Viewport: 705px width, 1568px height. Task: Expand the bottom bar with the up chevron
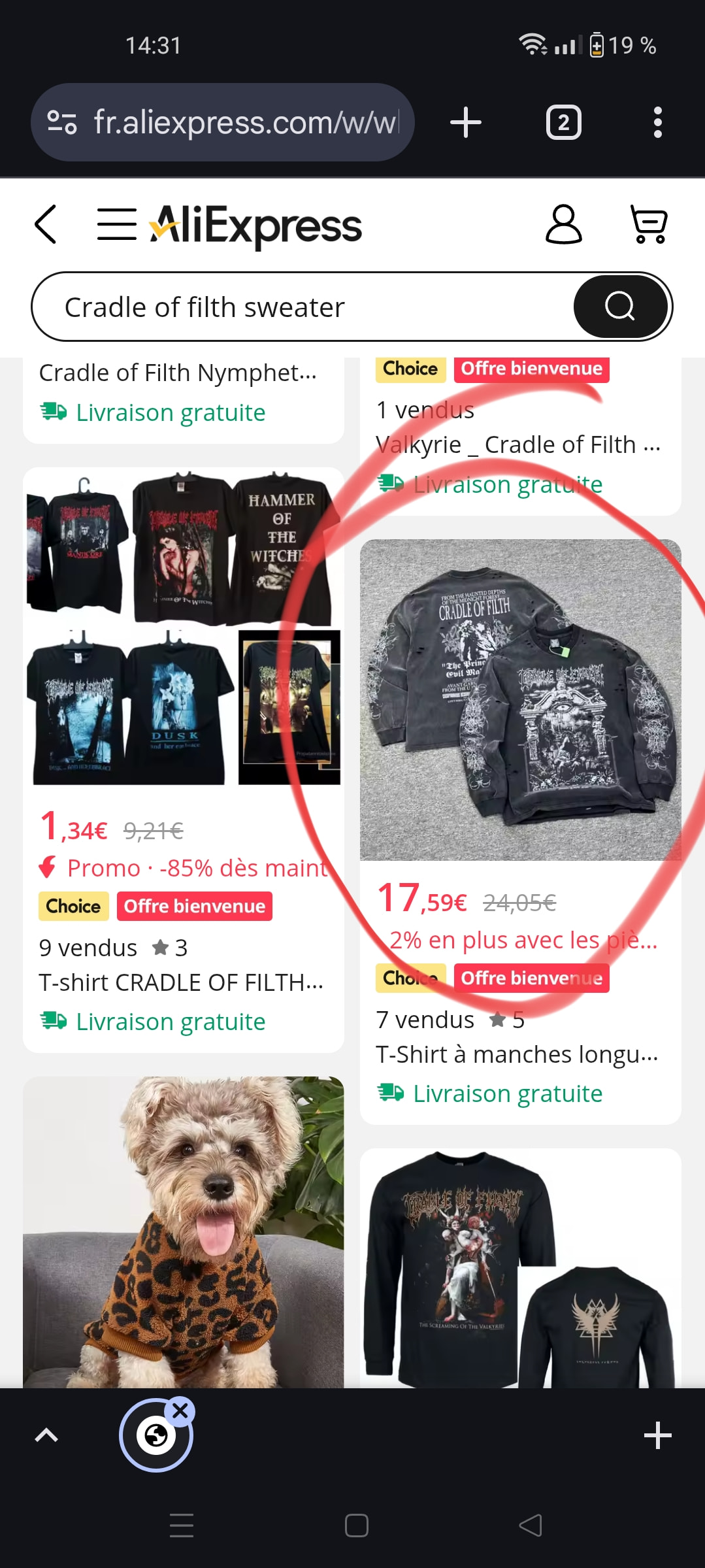[x=46, y=1435]
